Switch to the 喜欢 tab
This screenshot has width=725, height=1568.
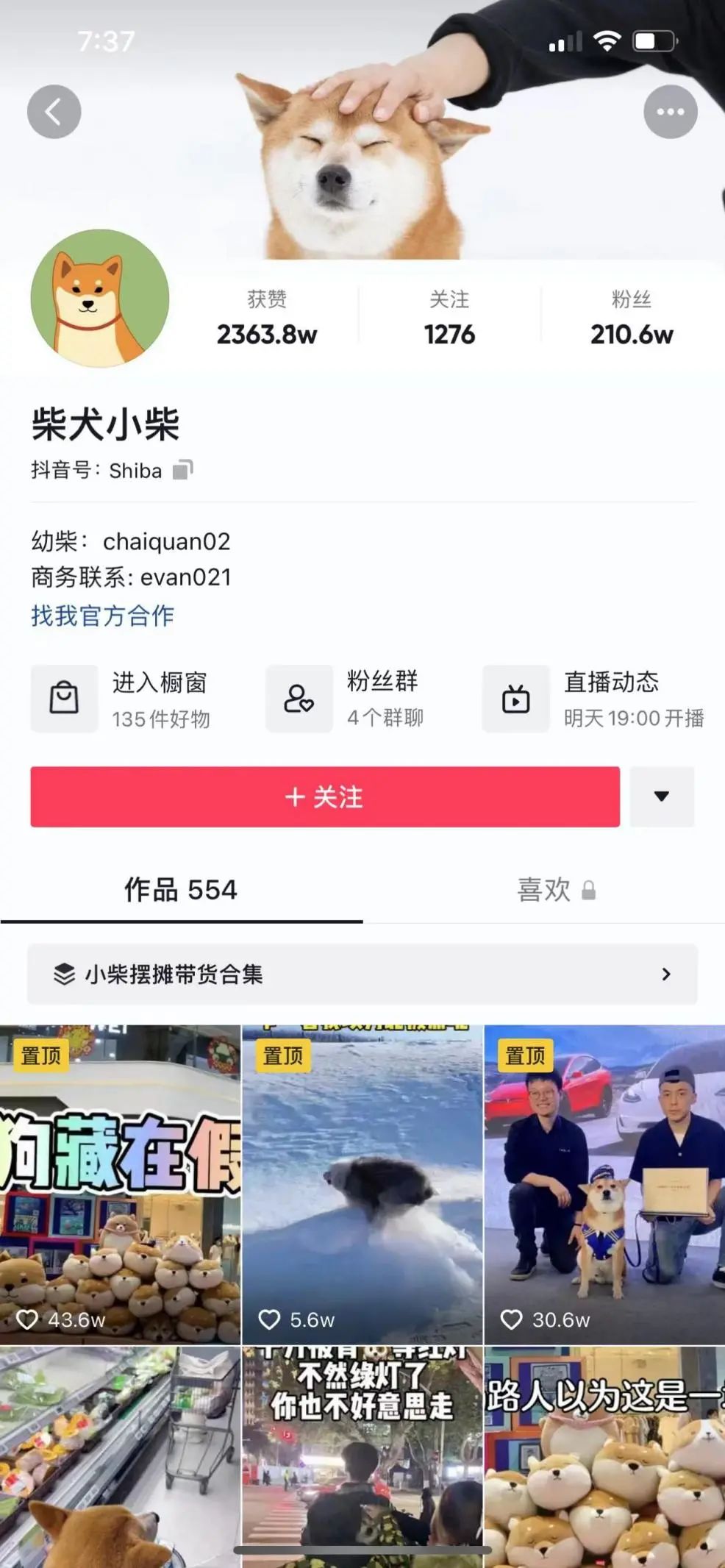[x=544, y=890]
